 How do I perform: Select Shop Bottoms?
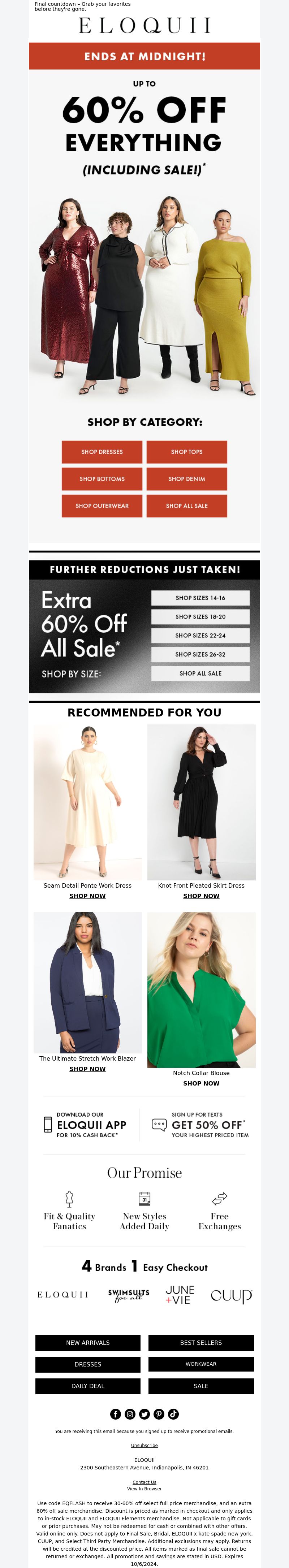[102, 479]
